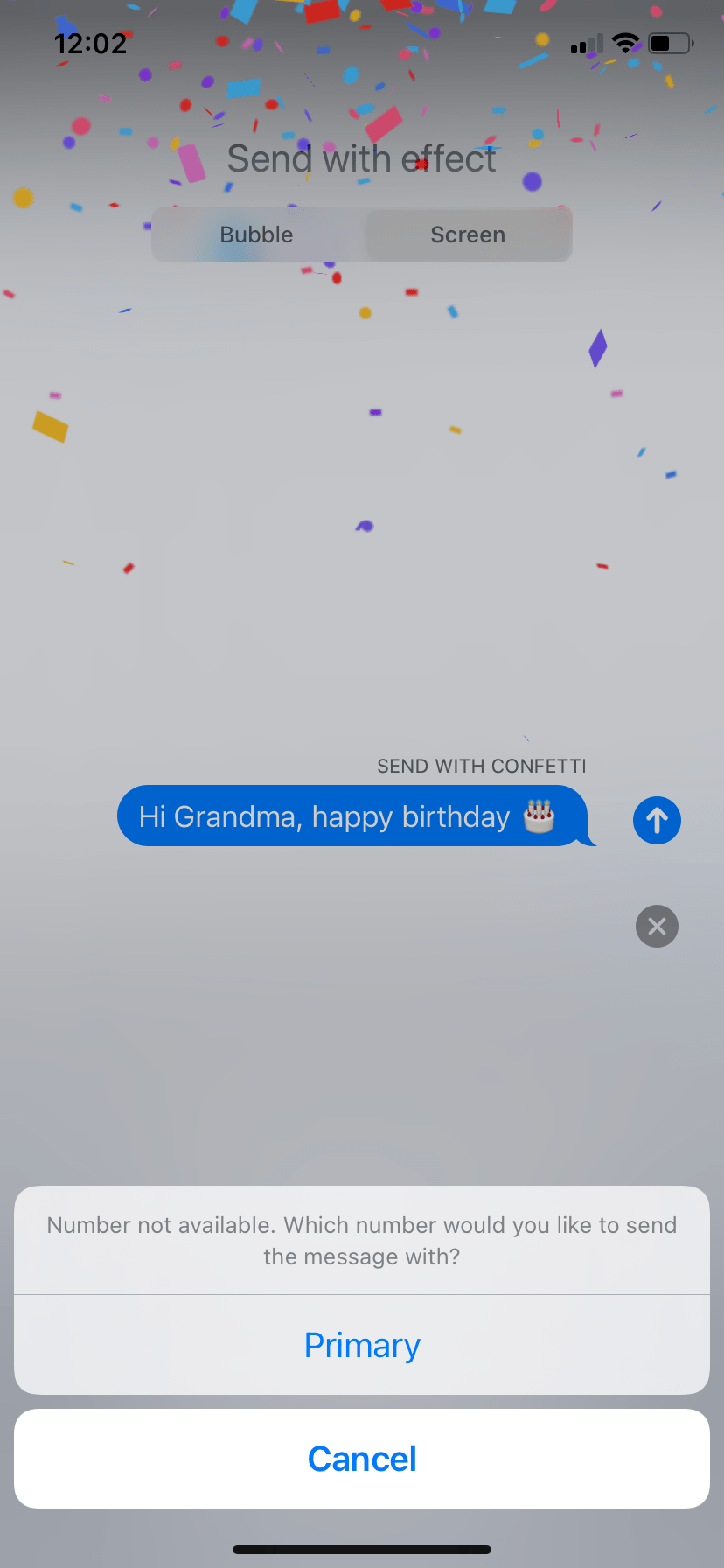This screenshot has height=1568, width=724.
Task: Send the message with confetti effect
Action: 657,820
